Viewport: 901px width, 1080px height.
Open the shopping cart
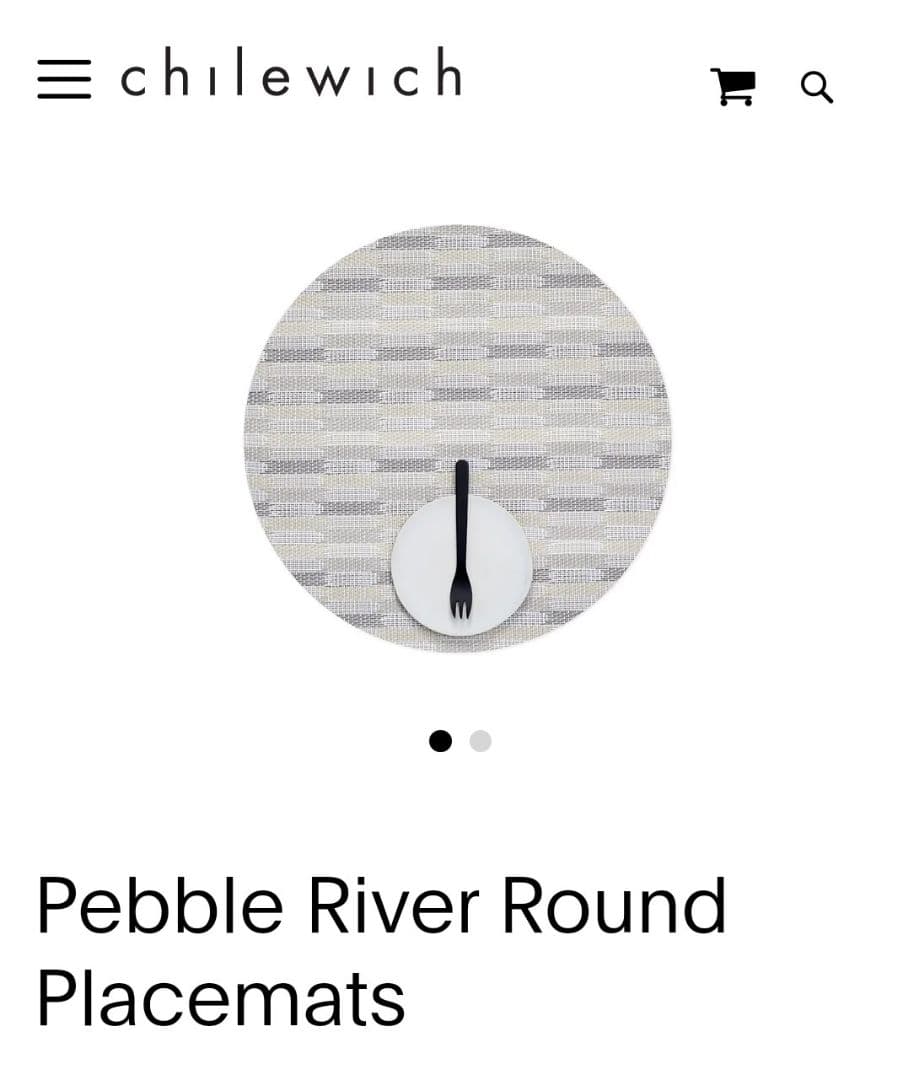(732, 88)
